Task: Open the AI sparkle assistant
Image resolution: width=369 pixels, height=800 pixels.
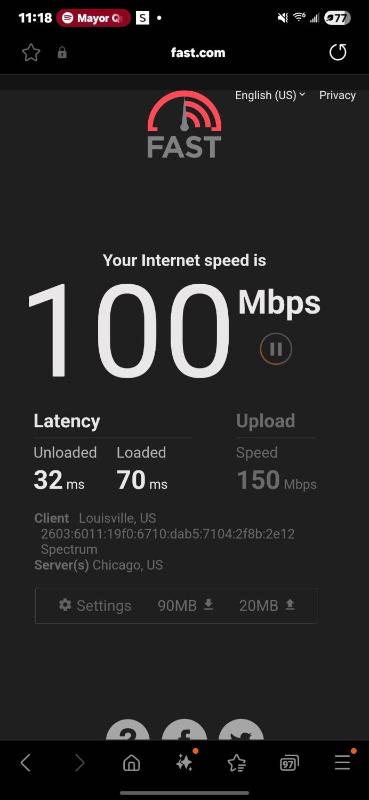Action: 185,762
